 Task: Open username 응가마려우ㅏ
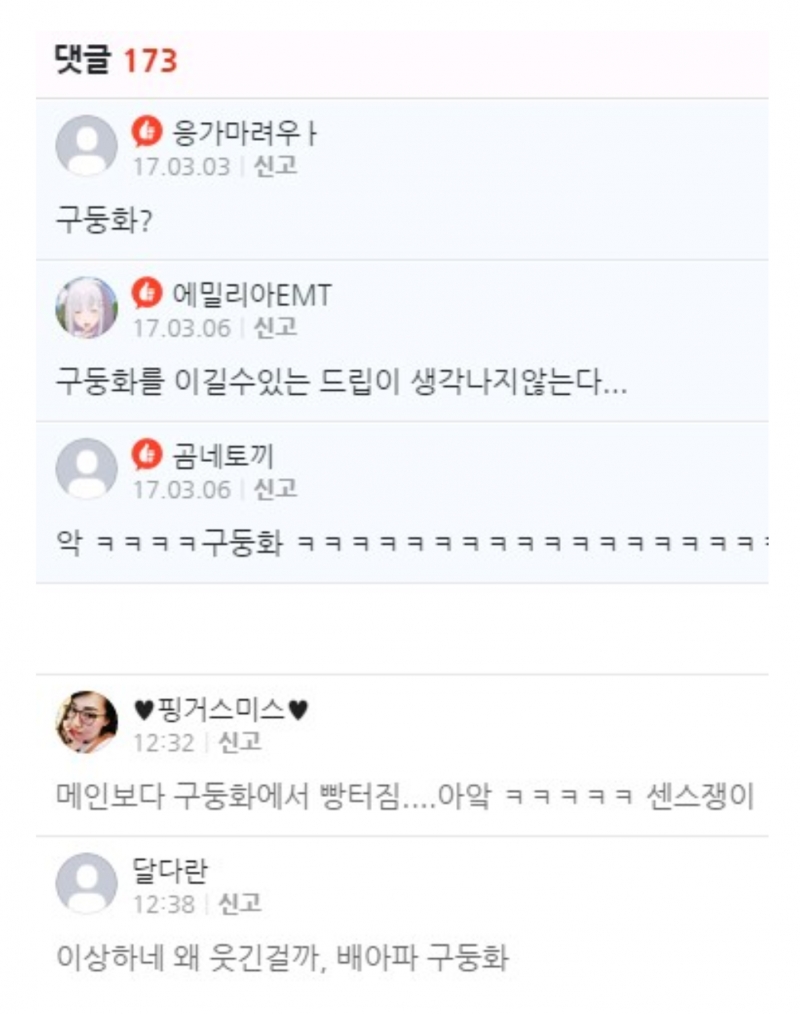(244, 133)
